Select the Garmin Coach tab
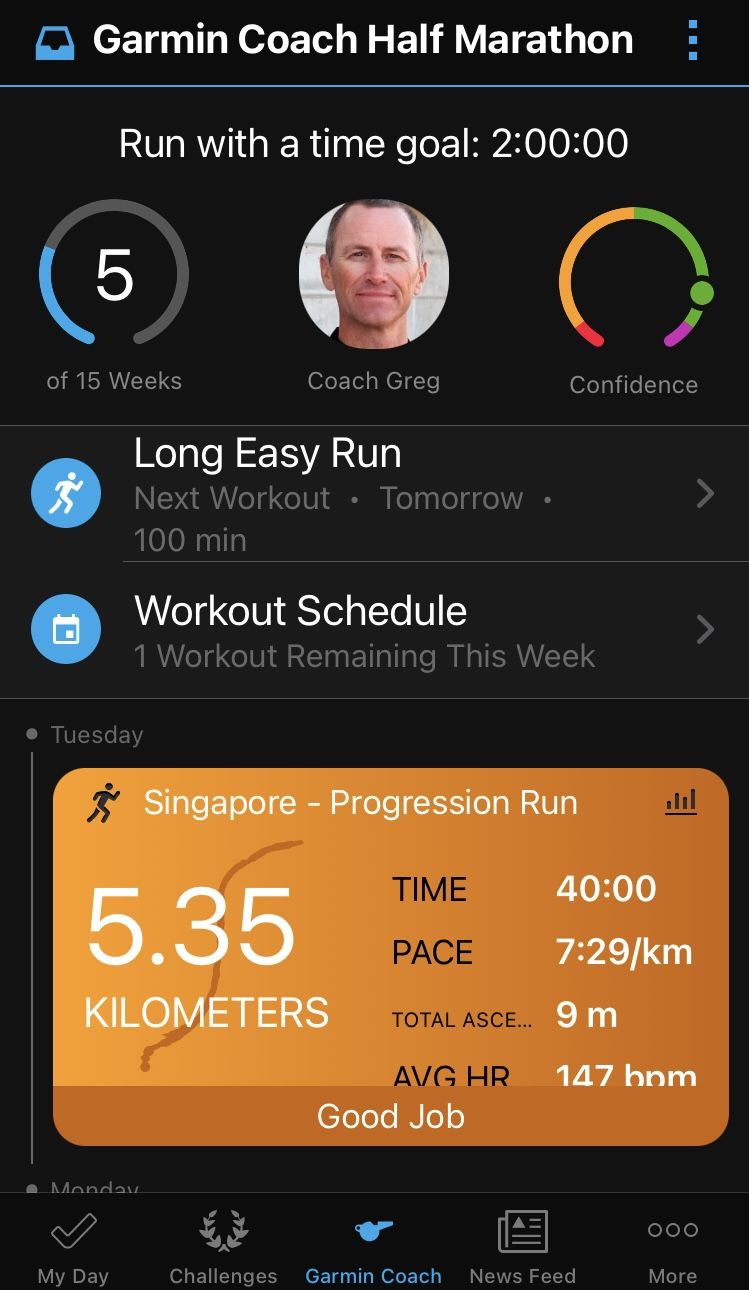This screenshot has height=1290, width=749. (373, 1245)
